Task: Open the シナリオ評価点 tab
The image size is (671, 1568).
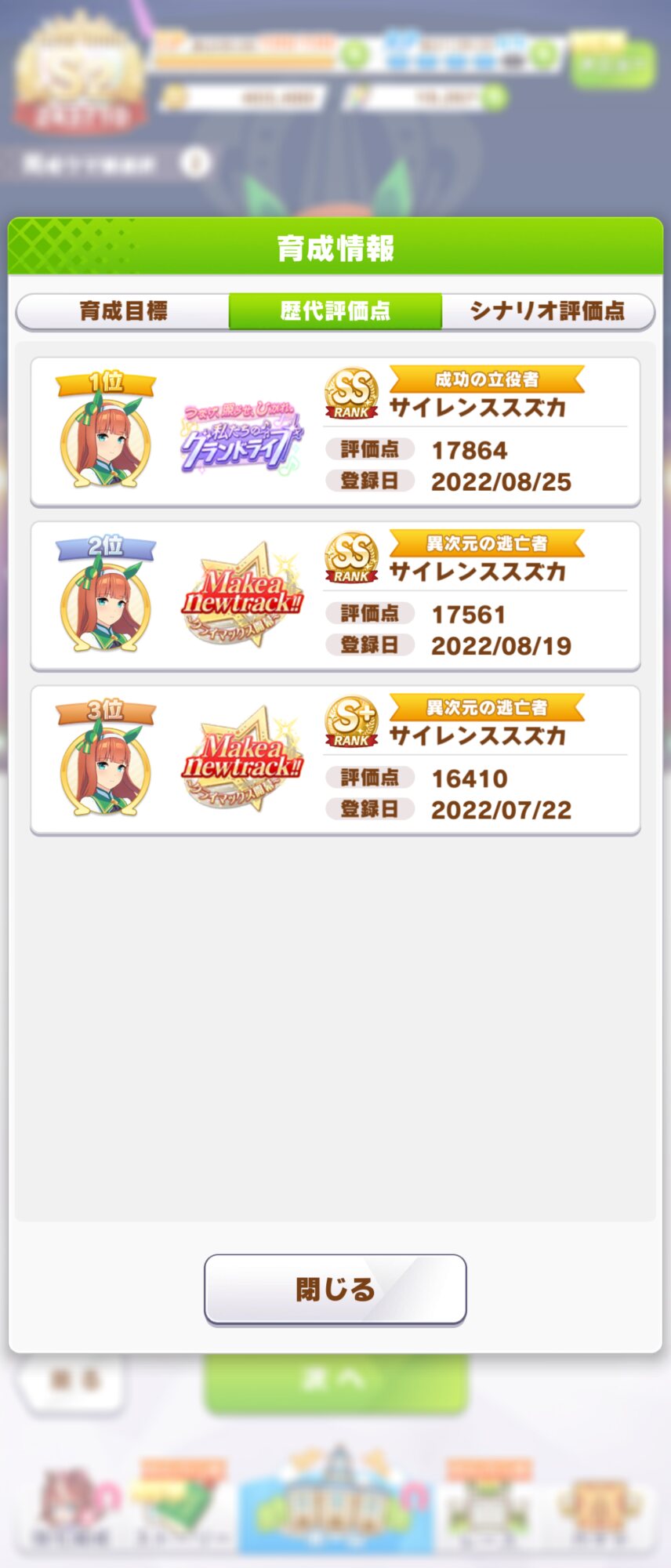Action: [x=547, y=311]
